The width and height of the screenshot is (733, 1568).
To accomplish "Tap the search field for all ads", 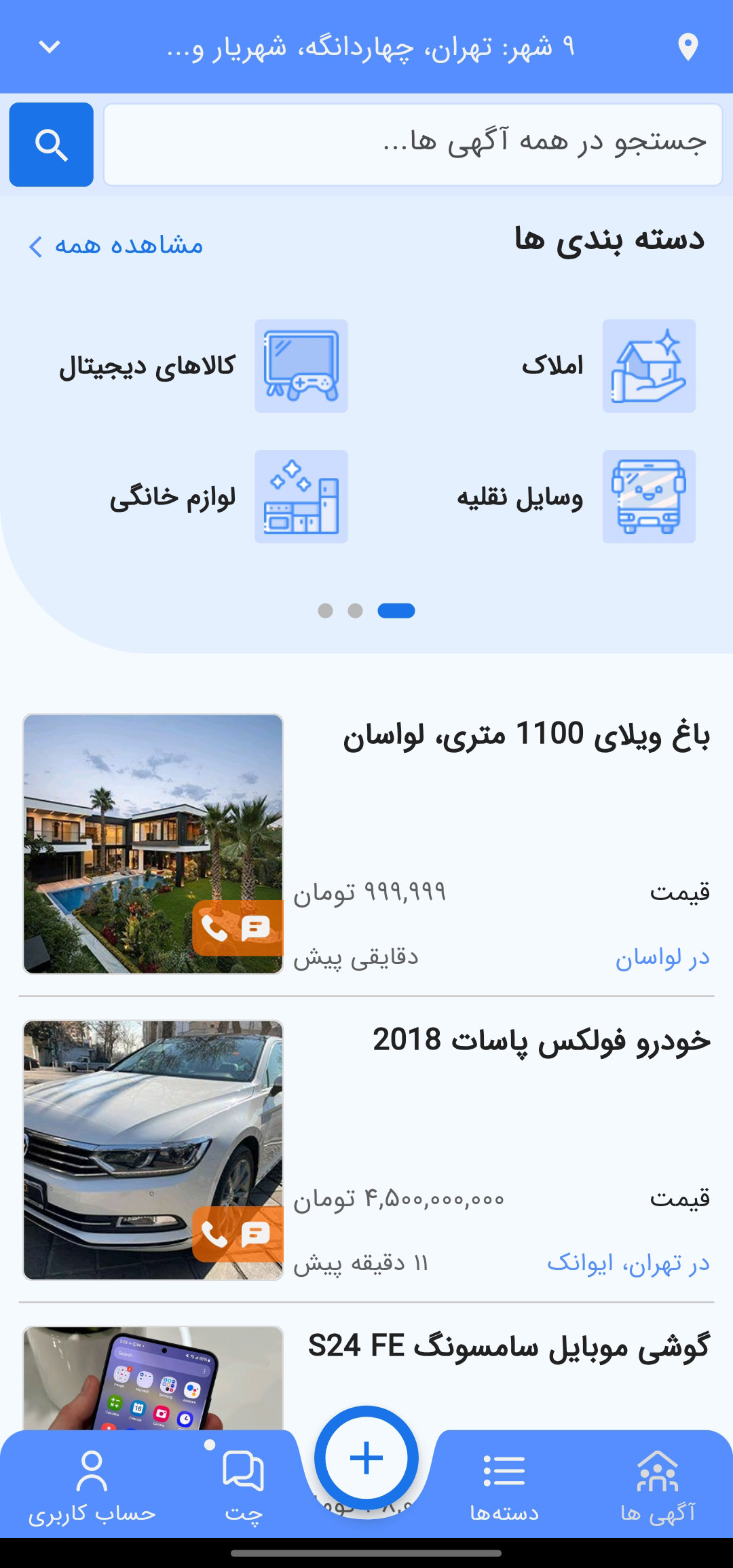I will point(413,145).
